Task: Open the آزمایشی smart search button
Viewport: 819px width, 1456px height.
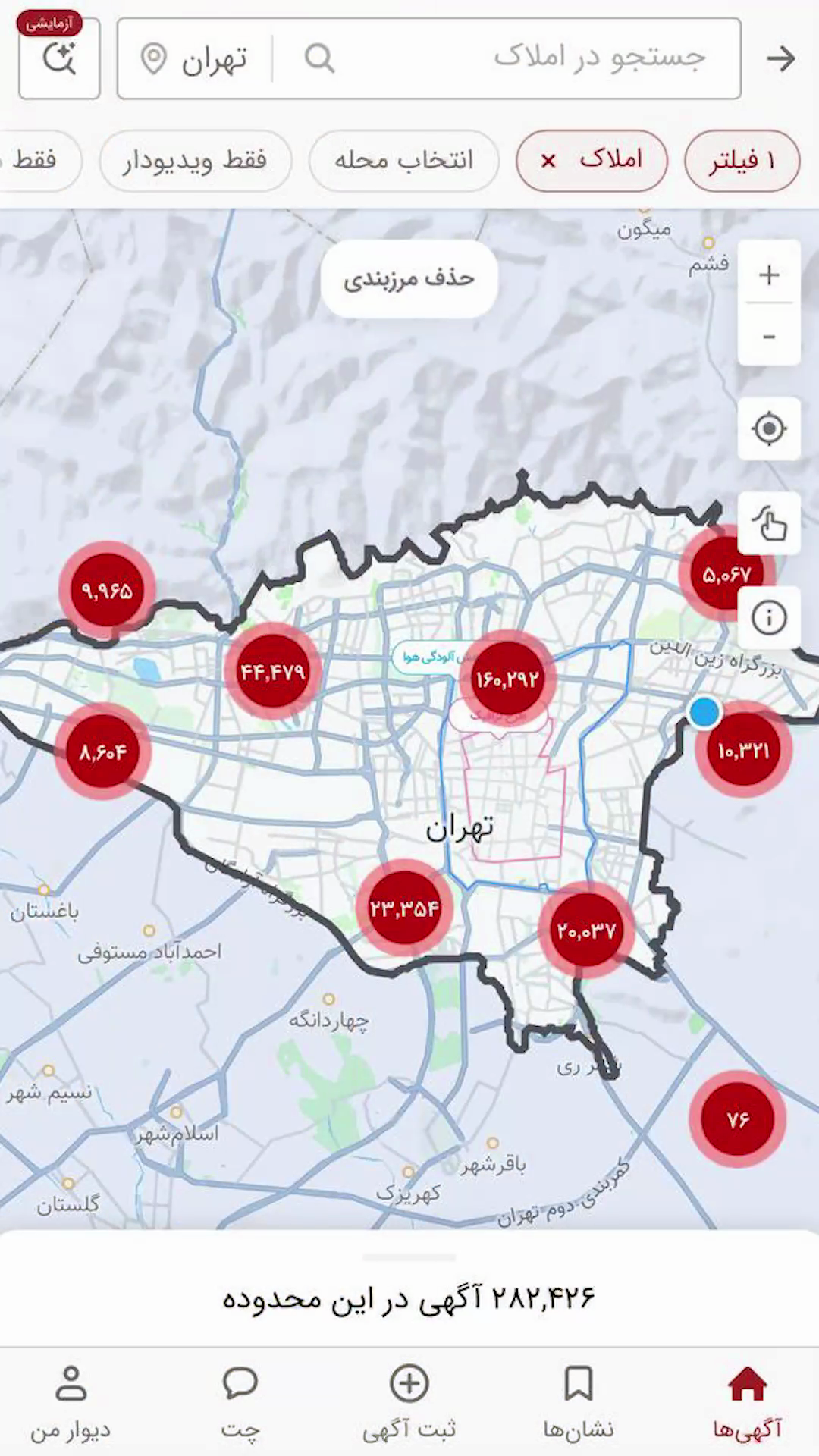Action: [x=59, y=55]
